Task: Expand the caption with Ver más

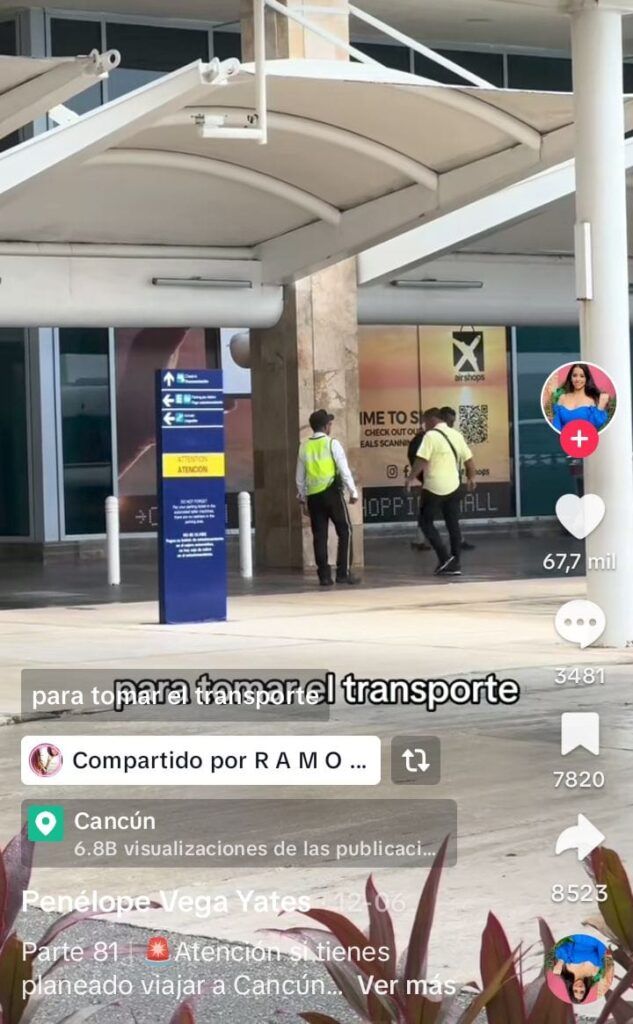Action: [406, 984]
